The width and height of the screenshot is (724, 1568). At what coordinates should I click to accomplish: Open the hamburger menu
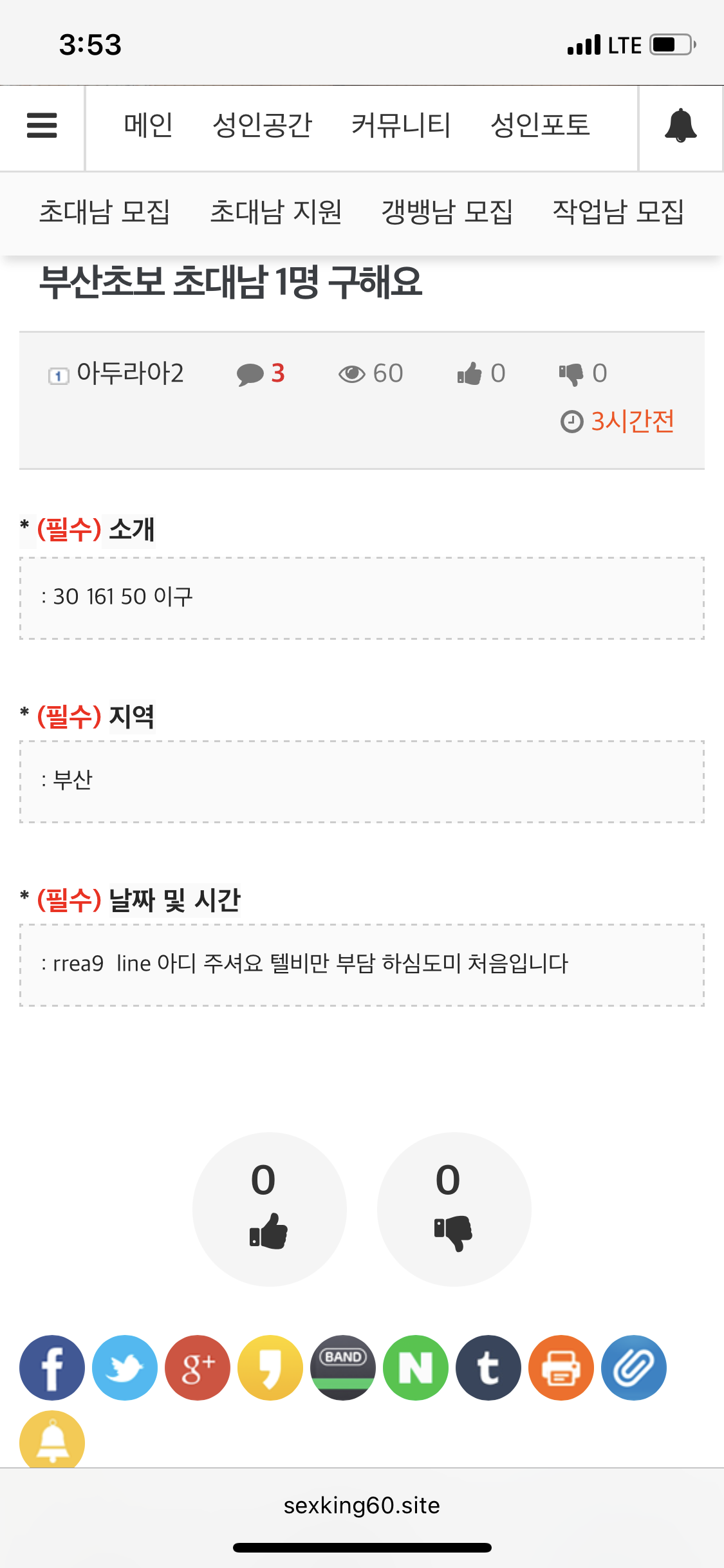[x=42, y=126]
